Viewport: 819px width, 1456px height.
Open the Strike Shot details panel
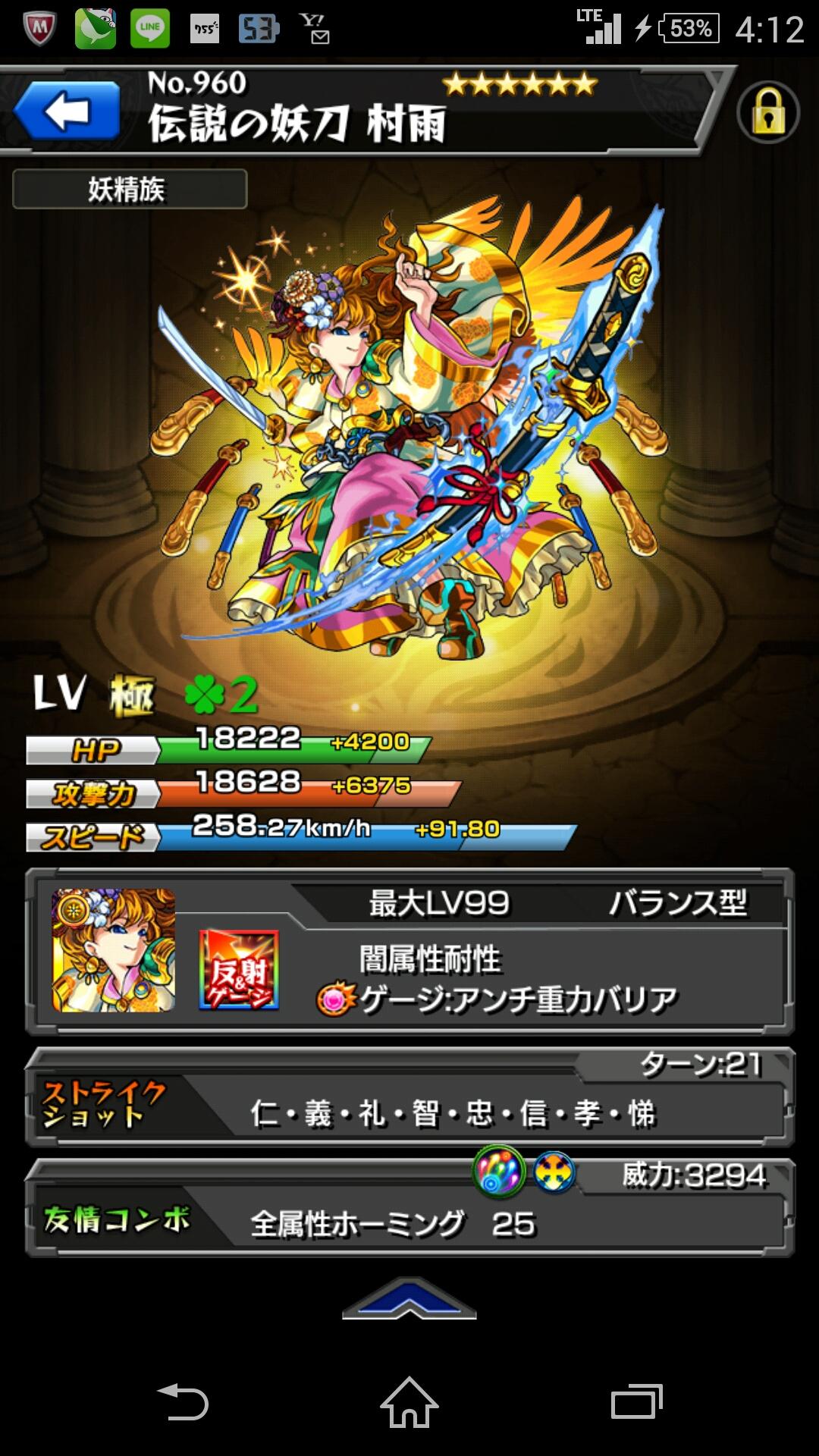tap(409, 1097)
